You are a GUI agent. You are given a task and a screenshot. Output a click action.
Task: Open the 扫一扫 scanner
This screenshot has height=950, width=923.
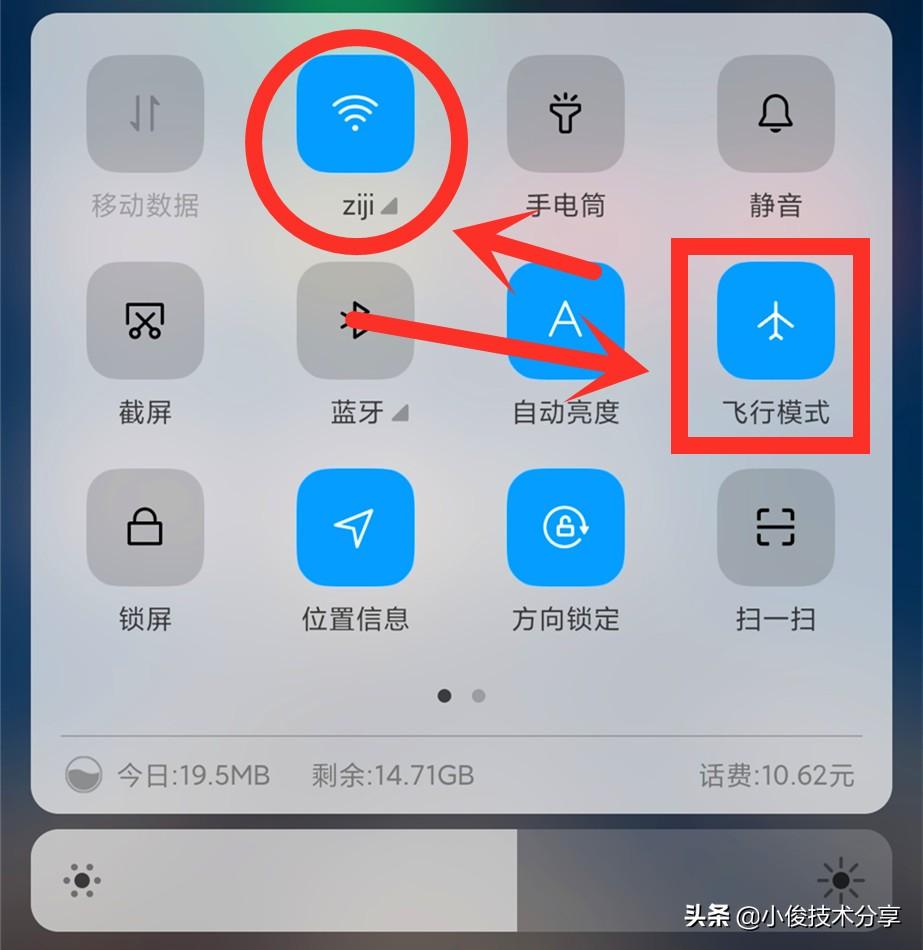click(775, 528)
